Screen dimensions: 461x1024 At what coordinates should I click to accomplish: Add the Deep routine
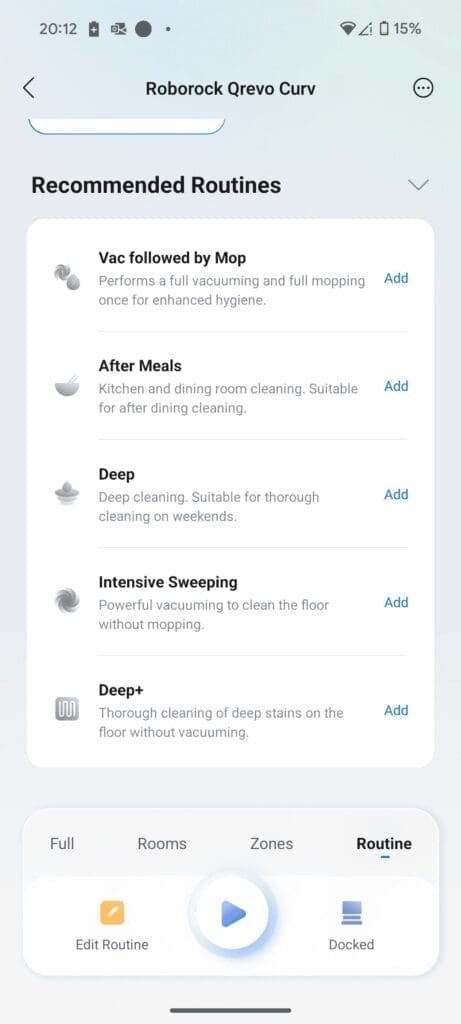pos(396,494)
